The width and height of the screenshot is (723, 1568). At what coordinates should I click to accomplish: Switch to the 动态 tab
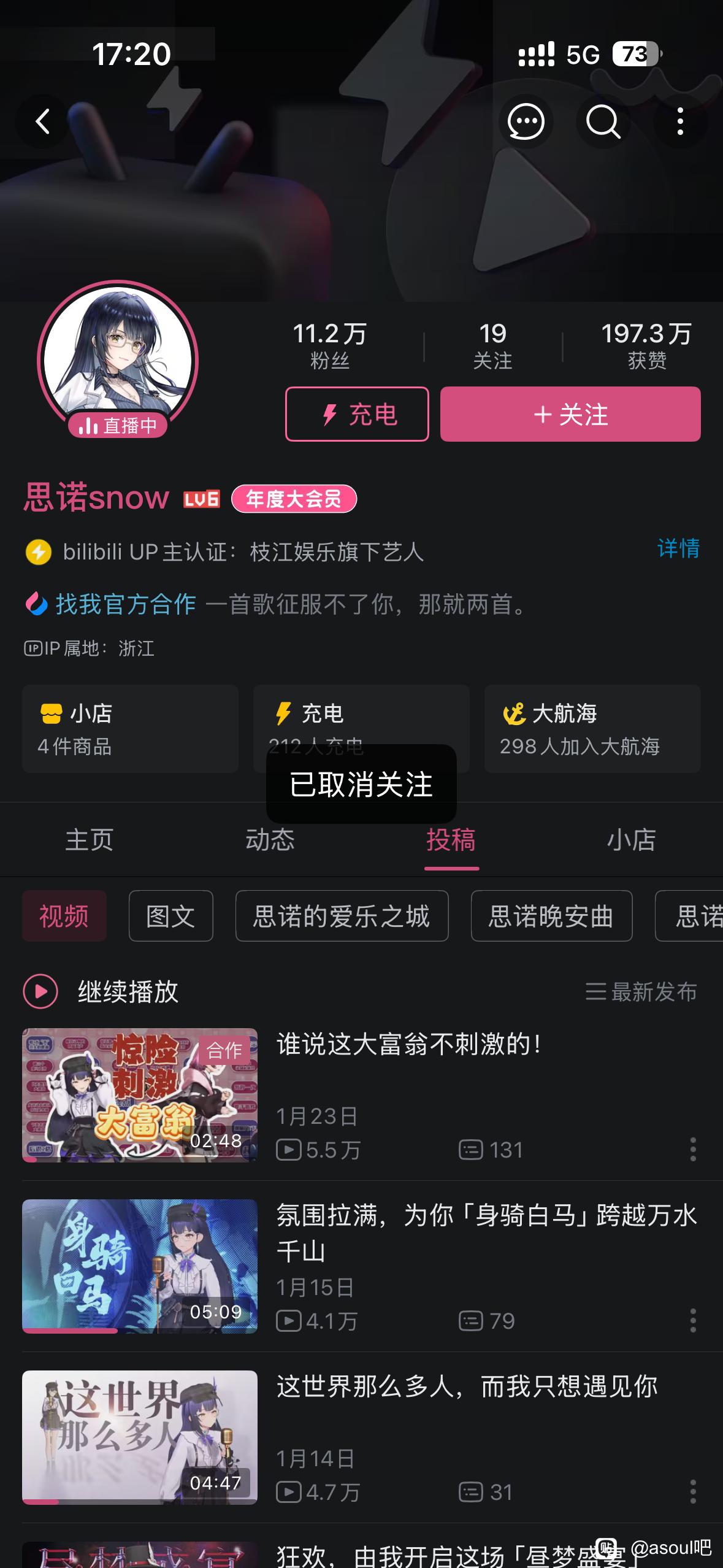[270, 839]
